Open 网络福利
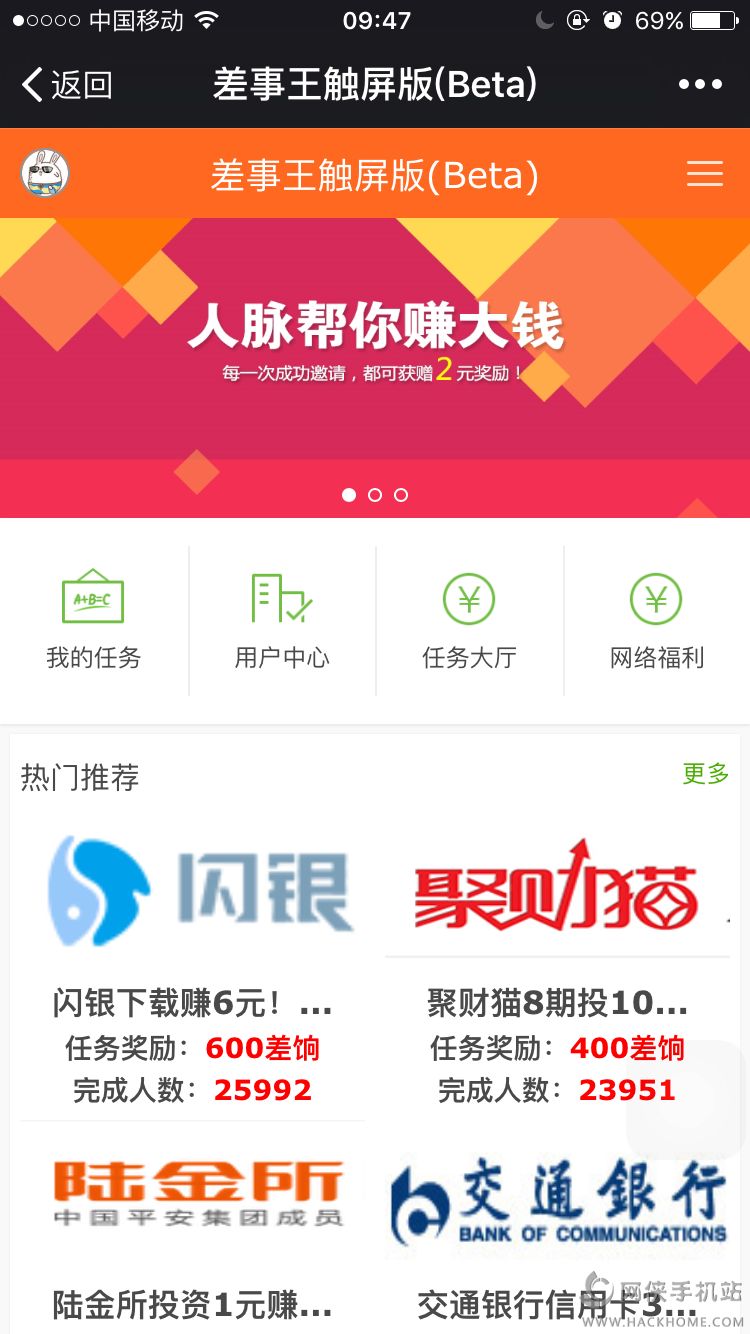 coord(657,620)
